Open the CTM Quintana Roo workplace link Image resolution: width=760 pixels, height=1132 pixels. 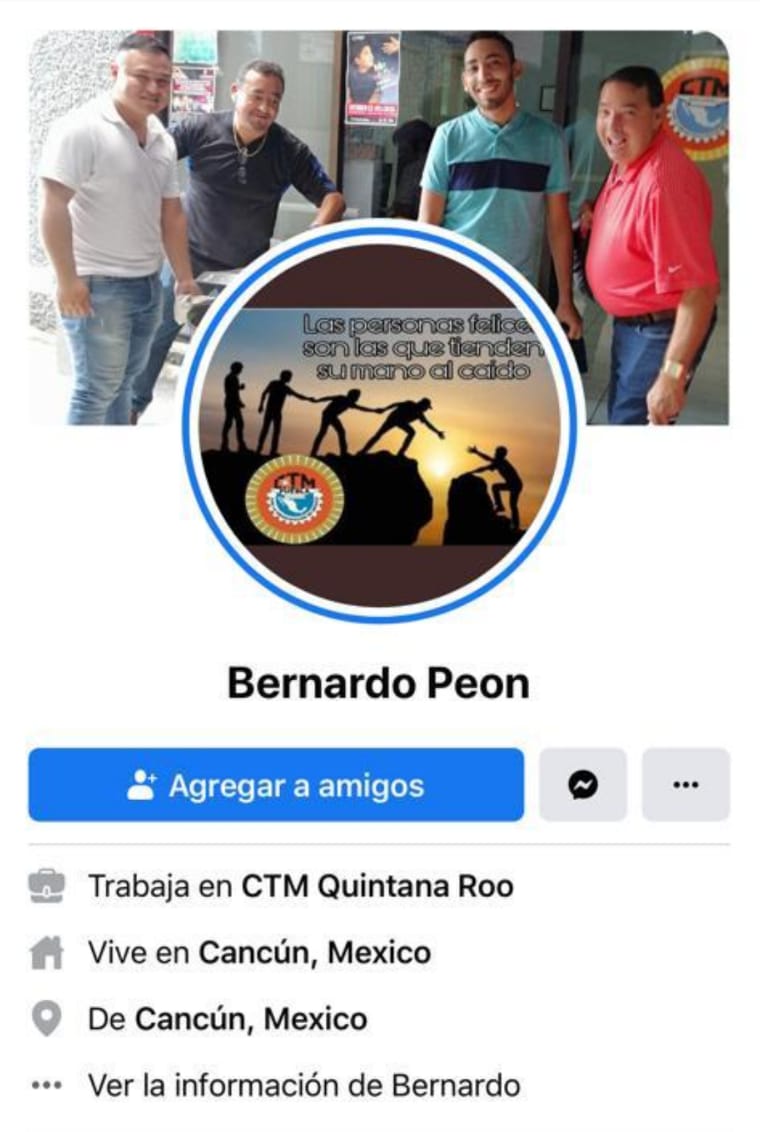pos(377,886)
